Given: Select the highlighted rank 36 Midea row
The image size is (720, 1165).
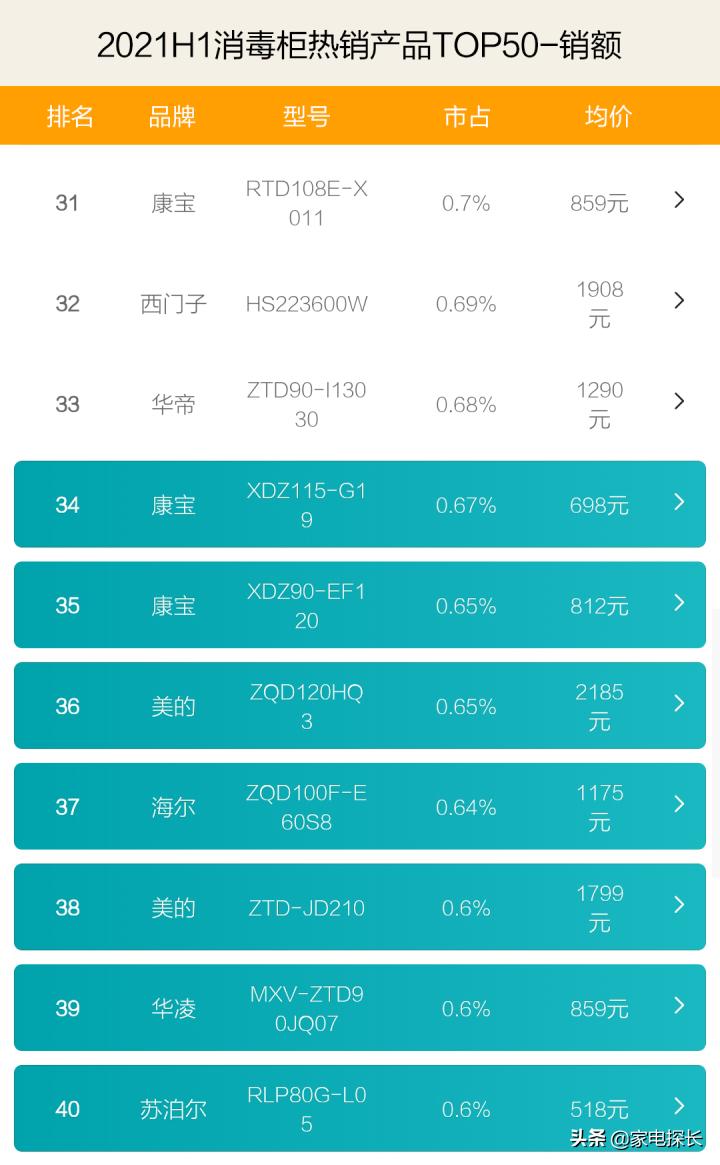Looking at the screenshot, I should pyautogui.click(x=360, y=705).
